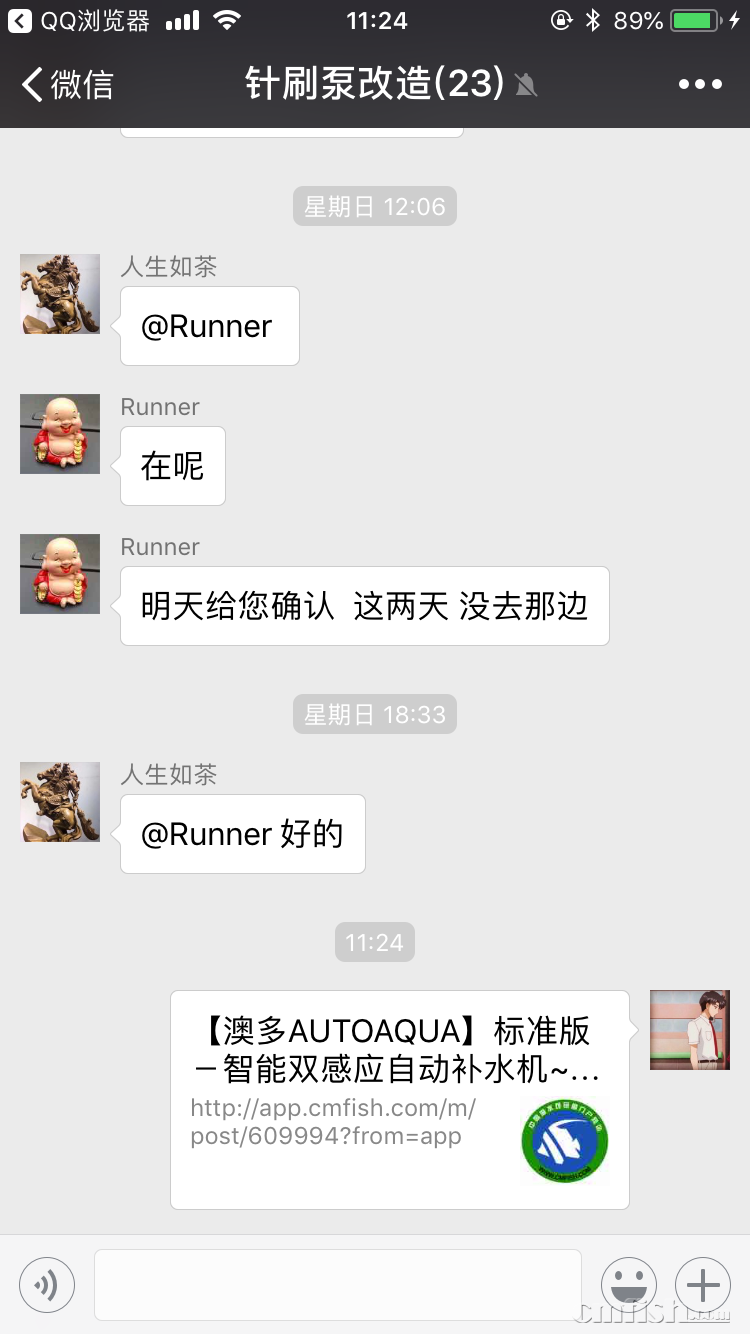
Task: Switch to voice message input
Action: [x=47, y=1284]
